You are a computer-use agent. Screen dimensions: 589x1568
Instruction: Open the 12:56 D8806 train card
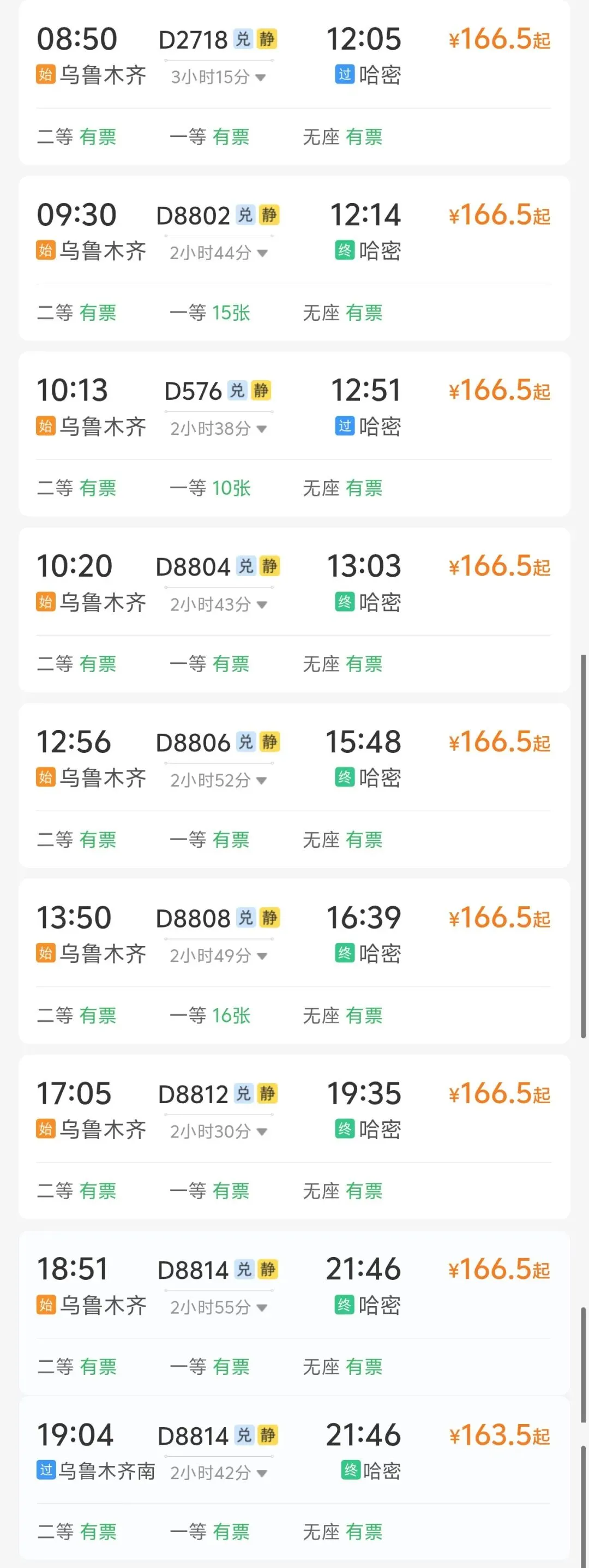[294, 785]
